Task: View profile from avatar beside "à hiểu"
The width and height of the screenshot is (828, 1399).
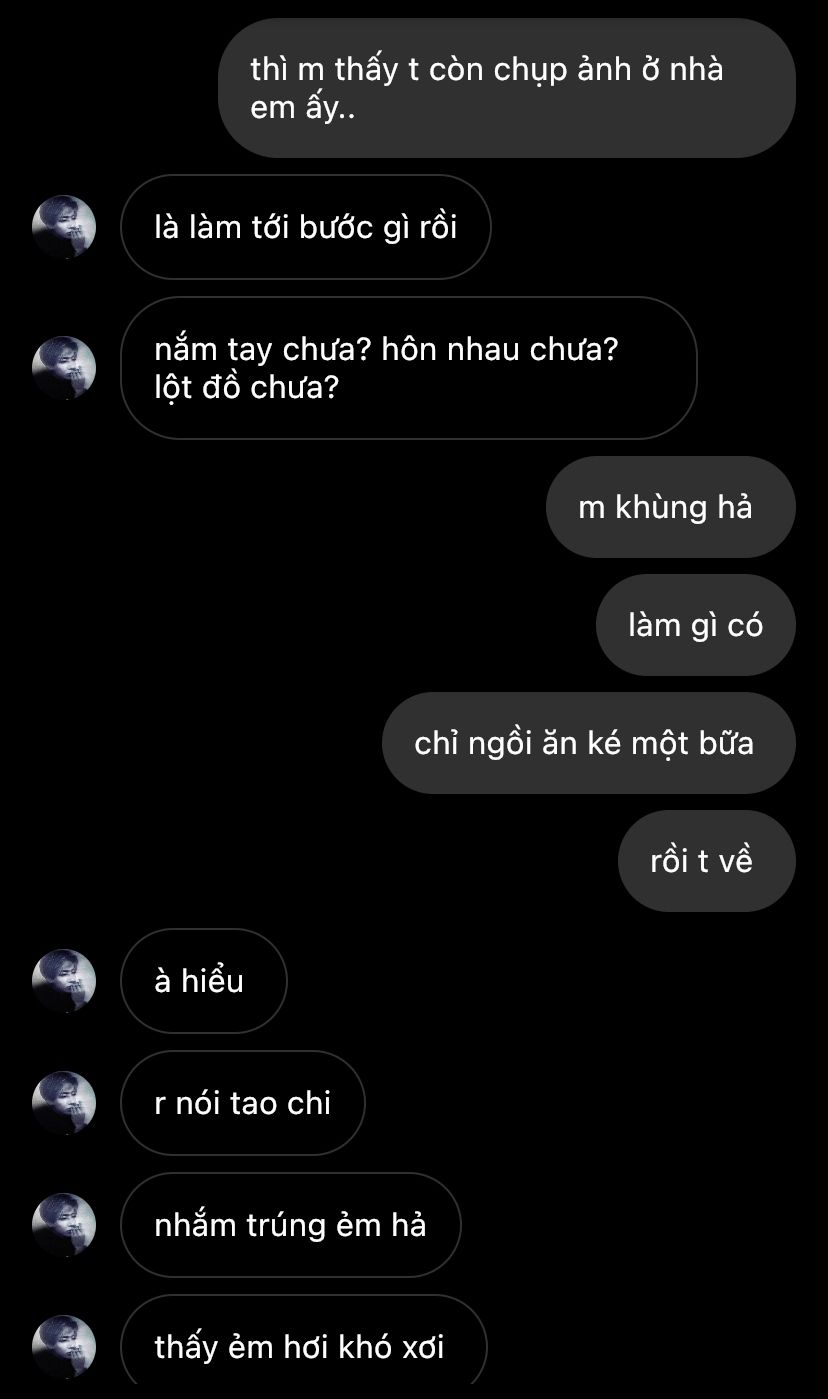Action: point(65,981)
